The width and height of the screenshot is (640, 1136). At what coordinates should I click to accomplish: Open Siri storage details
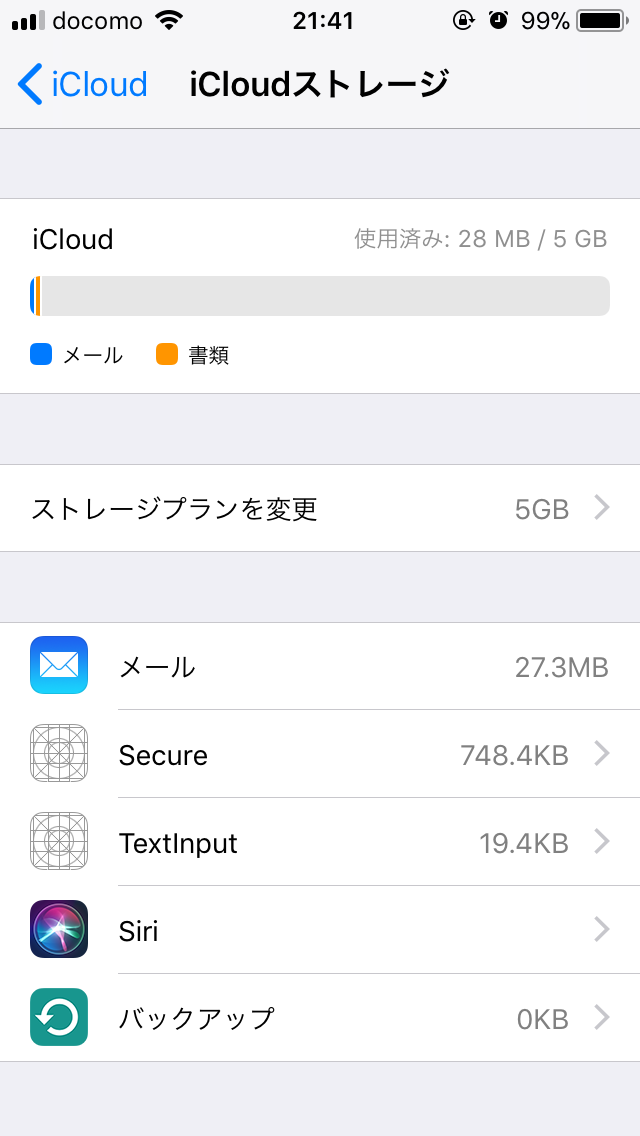pyautogui.click(x=320, y=930)
